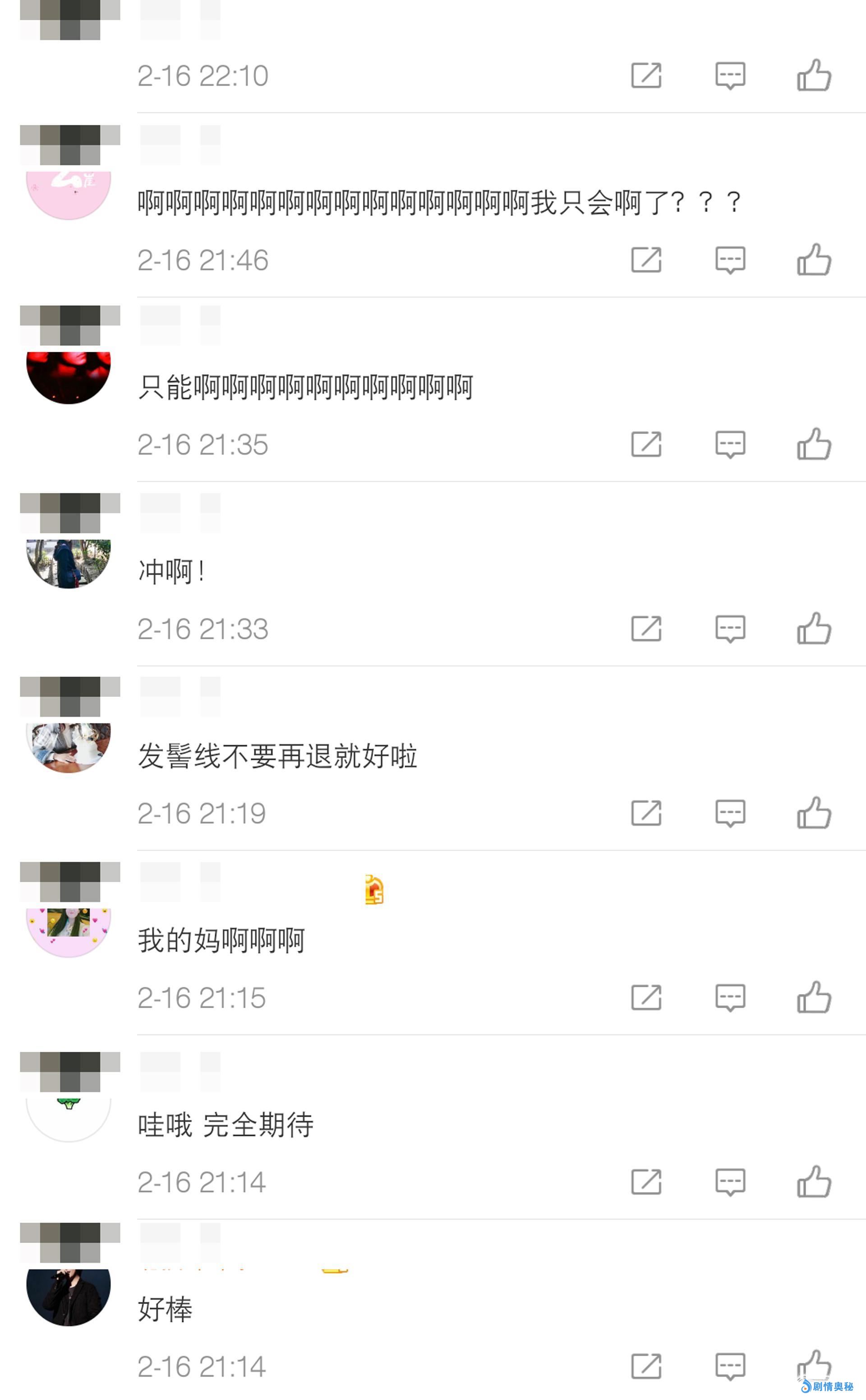866x1400 pixels.
Task: Like the 冲啊! comment
Action: tap(814, 629)
